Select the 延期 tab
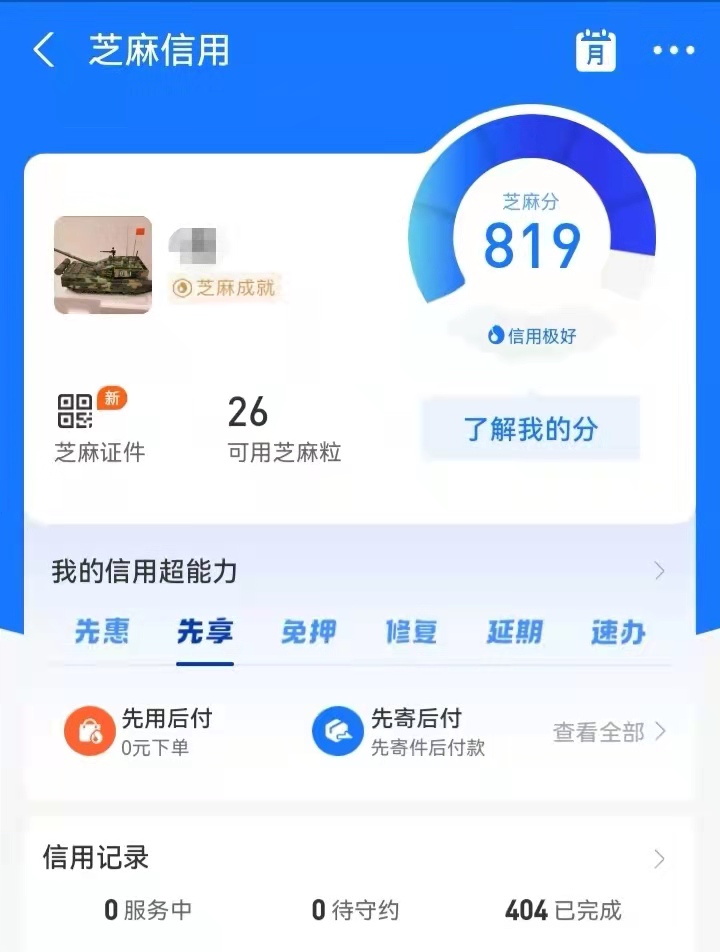The height and width of the screenshot is (952, 720). (512, 632)
